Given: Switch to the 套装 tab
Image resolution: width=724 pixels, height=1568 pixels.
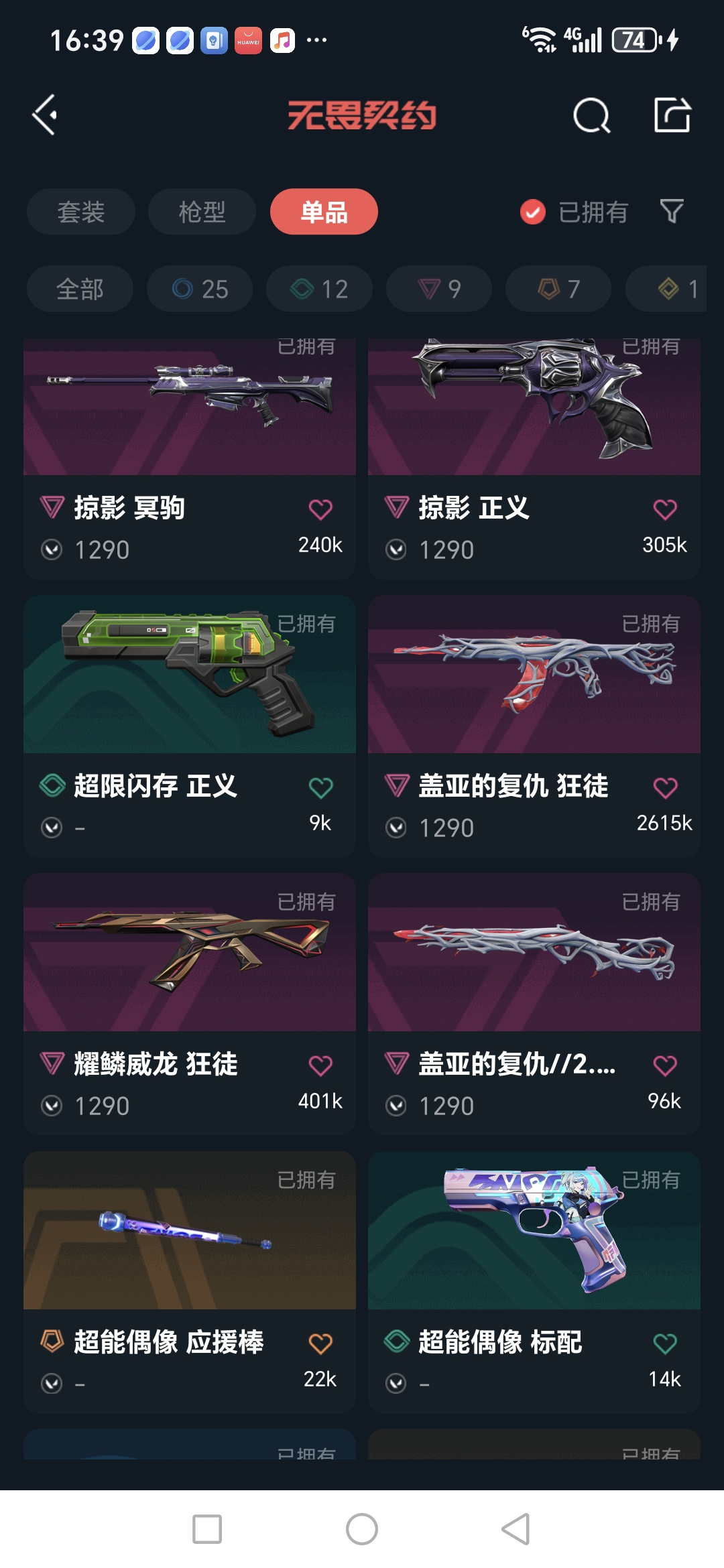Looking at the screenshot, I should [x=81, y=212].
